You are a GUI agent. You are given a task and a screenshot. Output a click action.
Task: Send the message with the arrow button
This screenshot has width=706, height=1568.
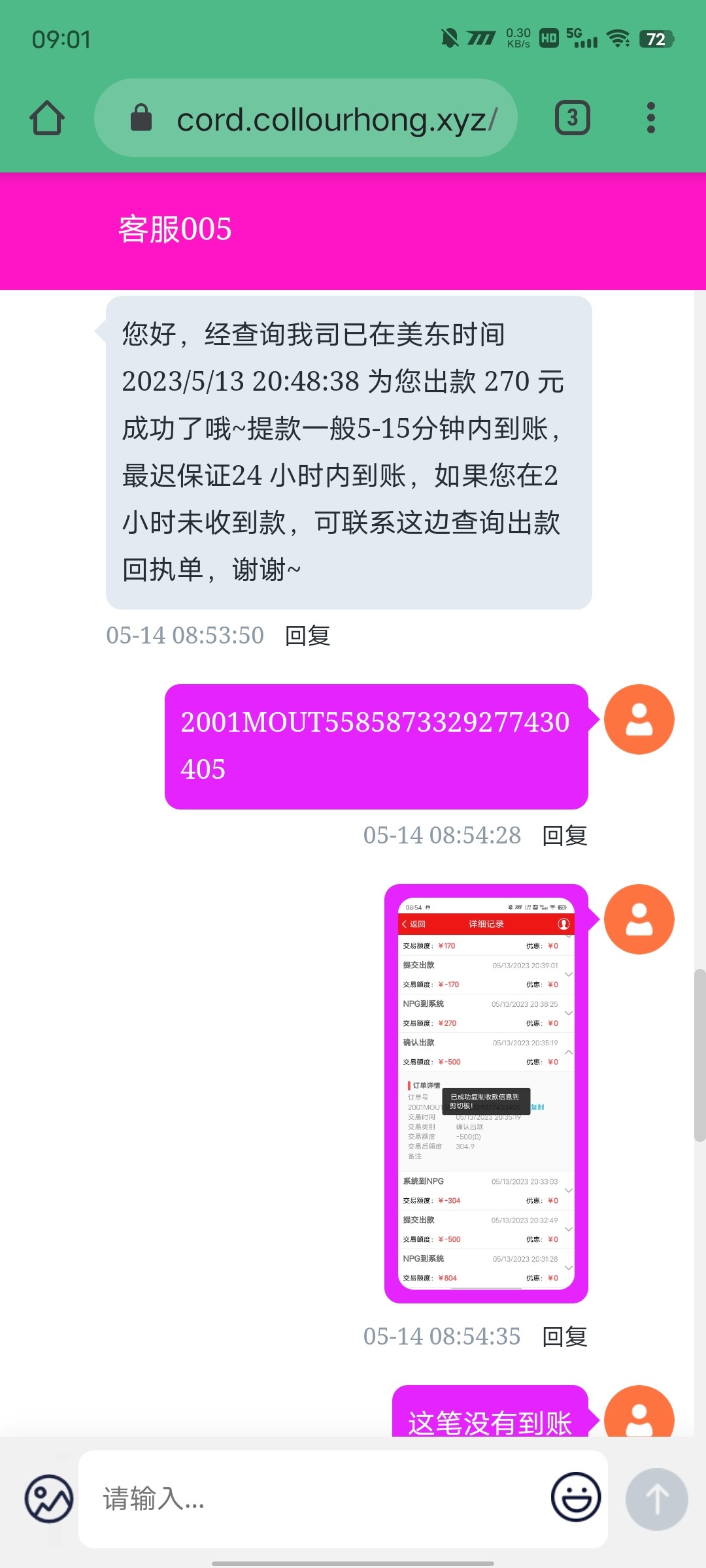[656, 1499]
